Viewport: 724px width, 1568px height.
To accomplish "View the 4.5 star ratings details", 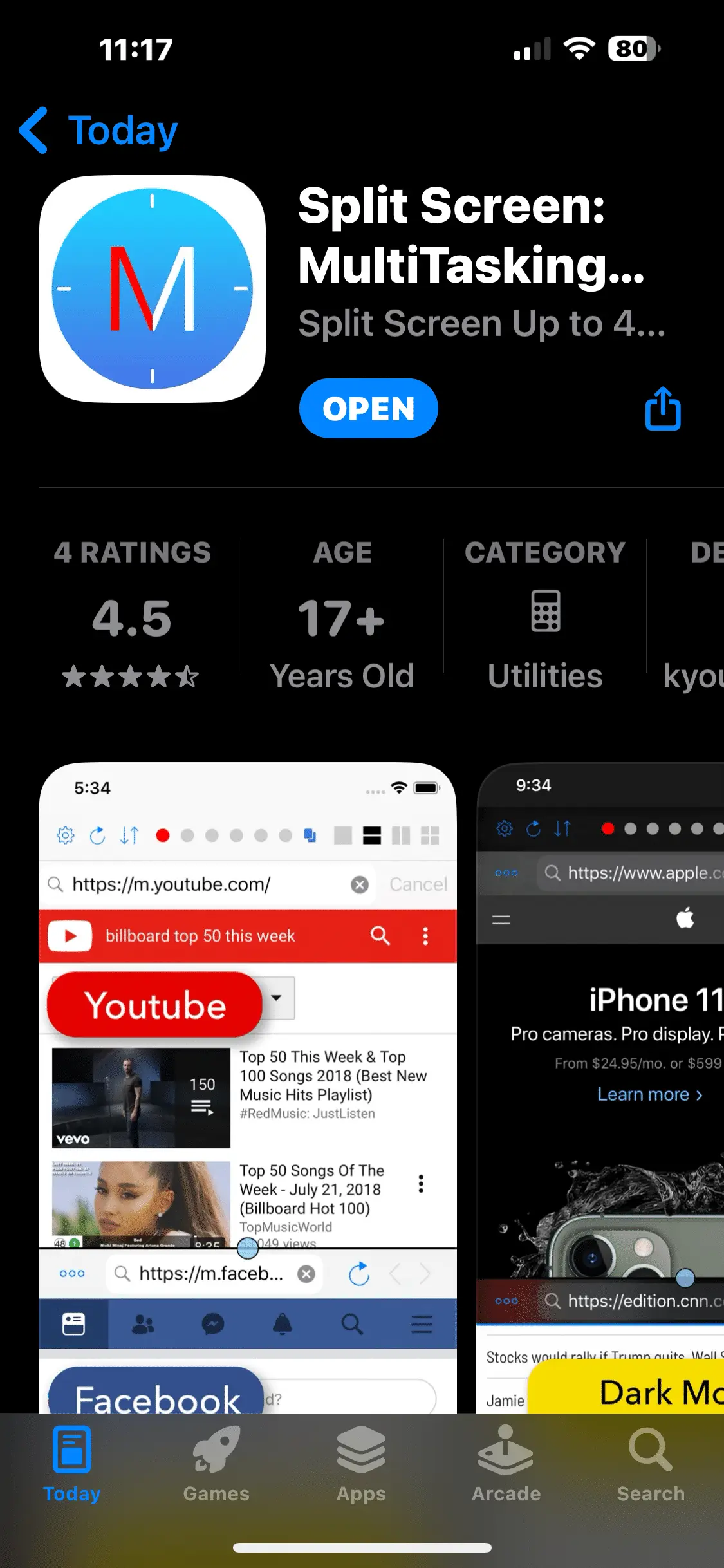I will [132, 618].
